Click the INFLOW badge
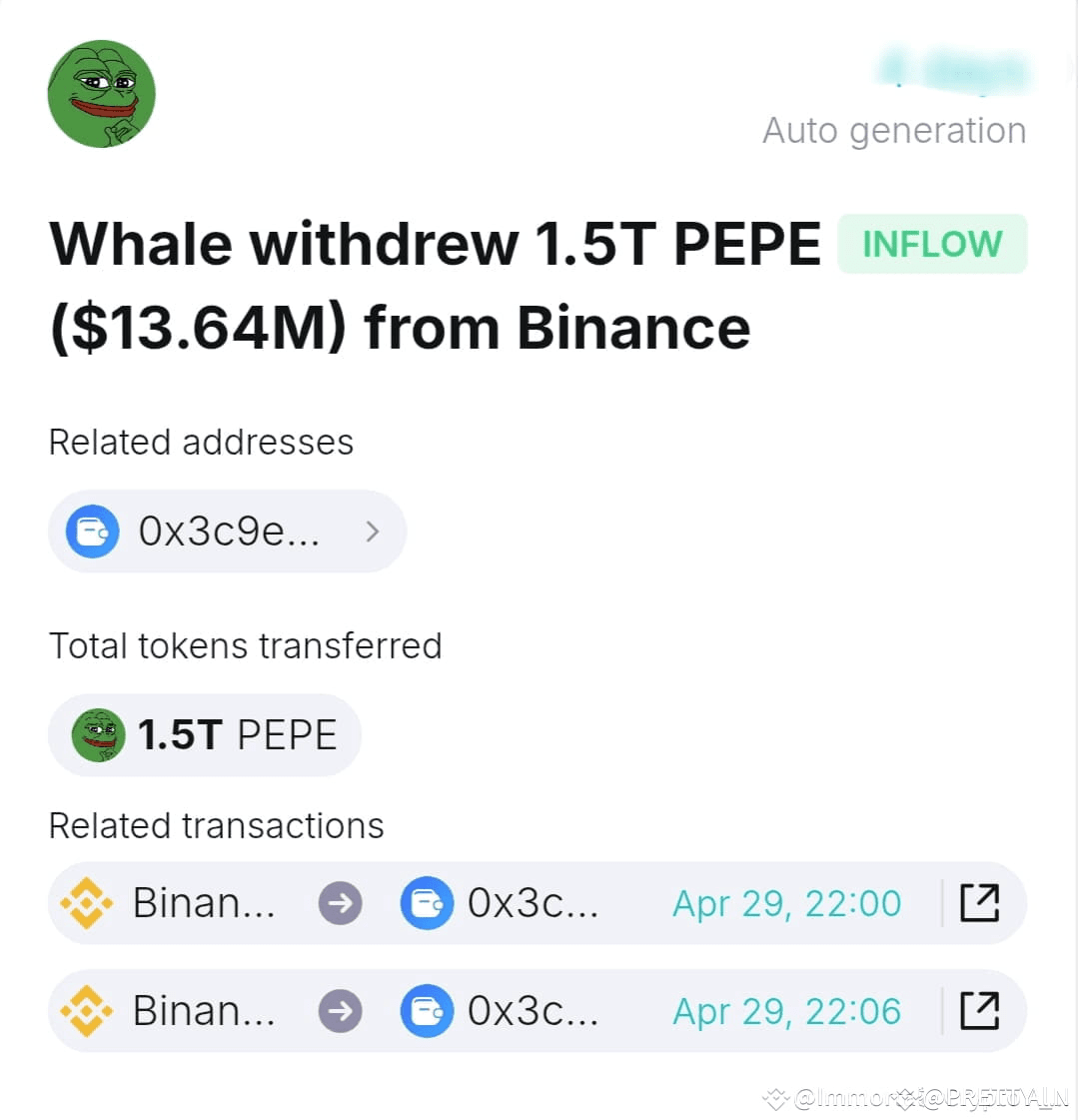Screen dimensions: 1078x1120 click(x=932, y=243)
